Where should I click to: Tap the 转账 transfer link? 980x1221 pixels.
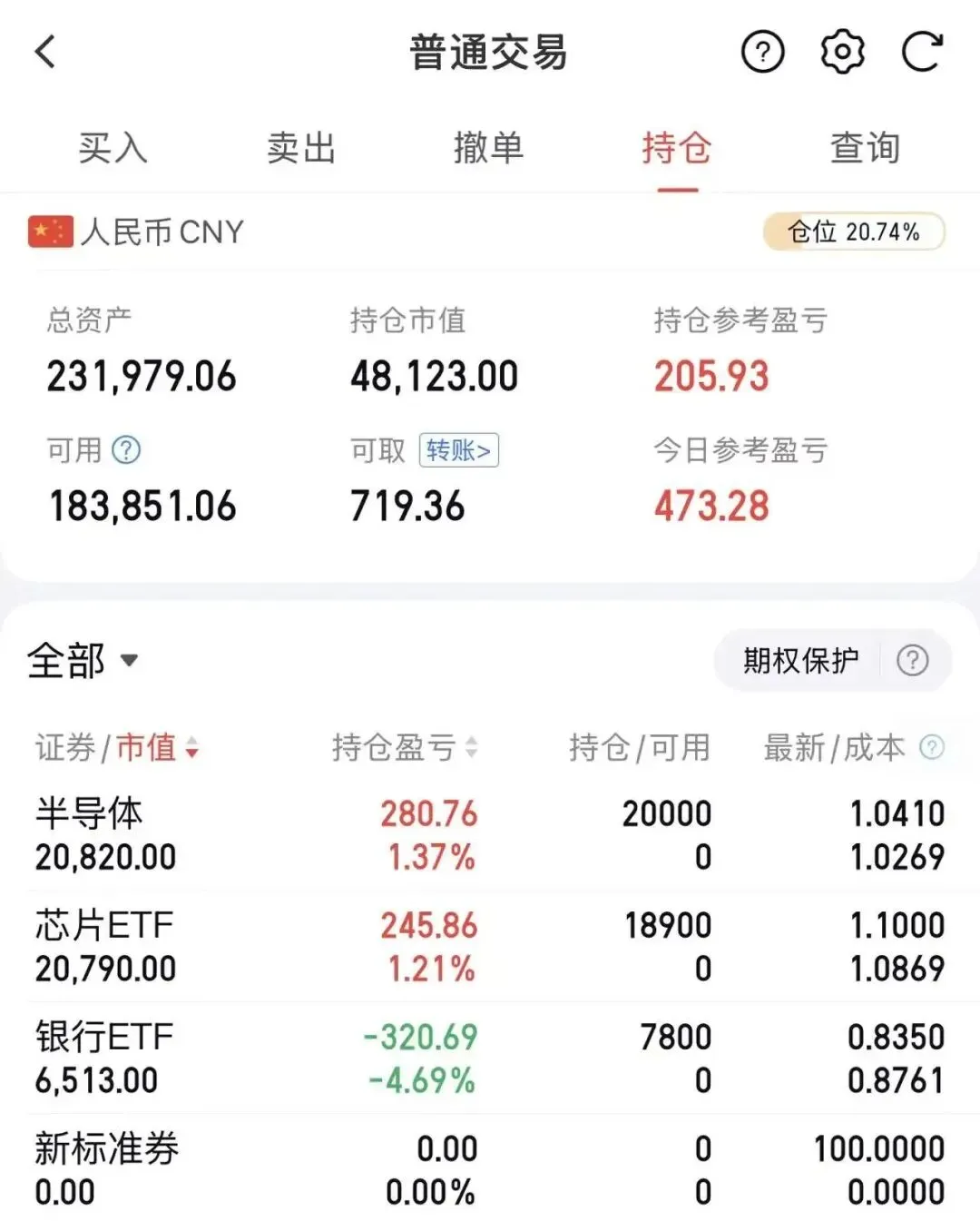[x=458, y=450]
